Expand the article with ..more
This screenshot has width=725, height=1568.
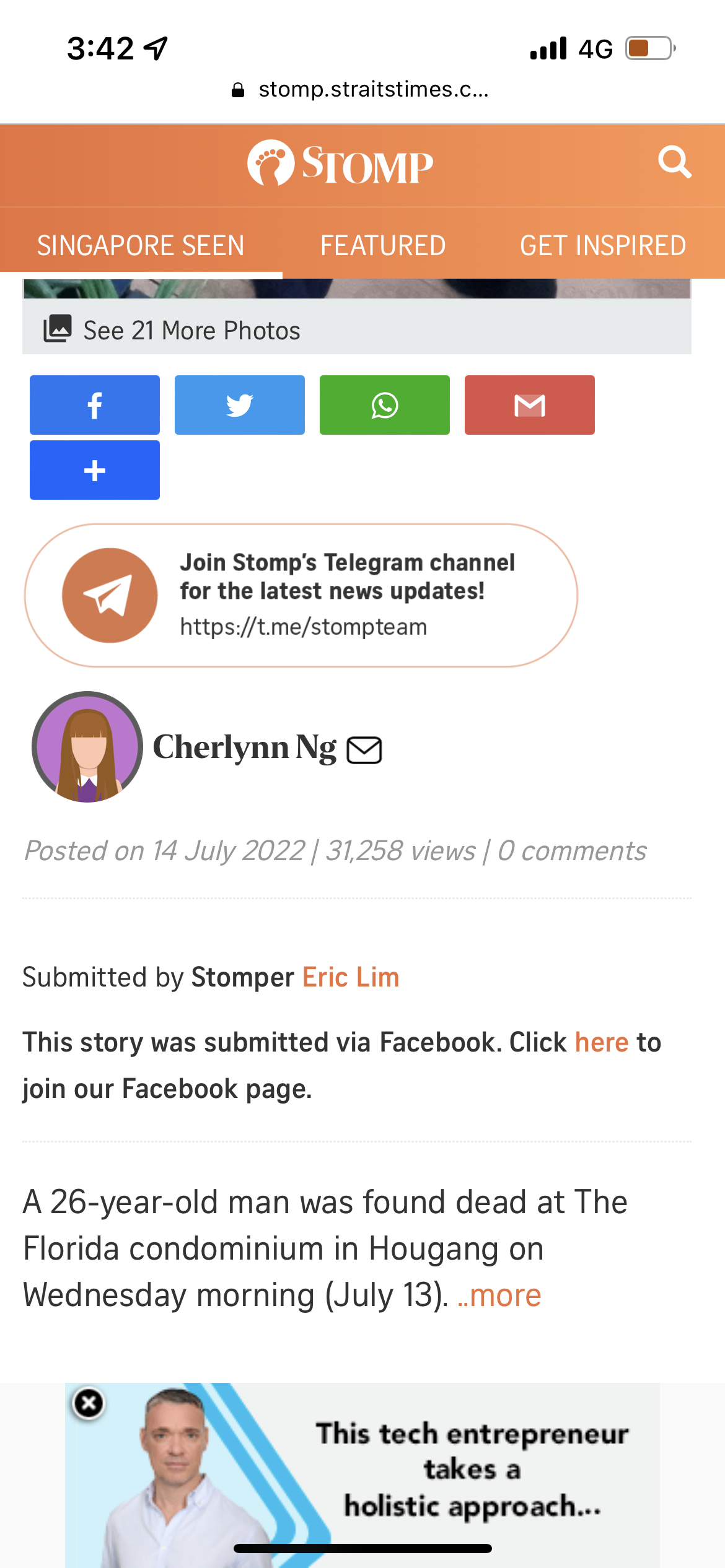499,1296
